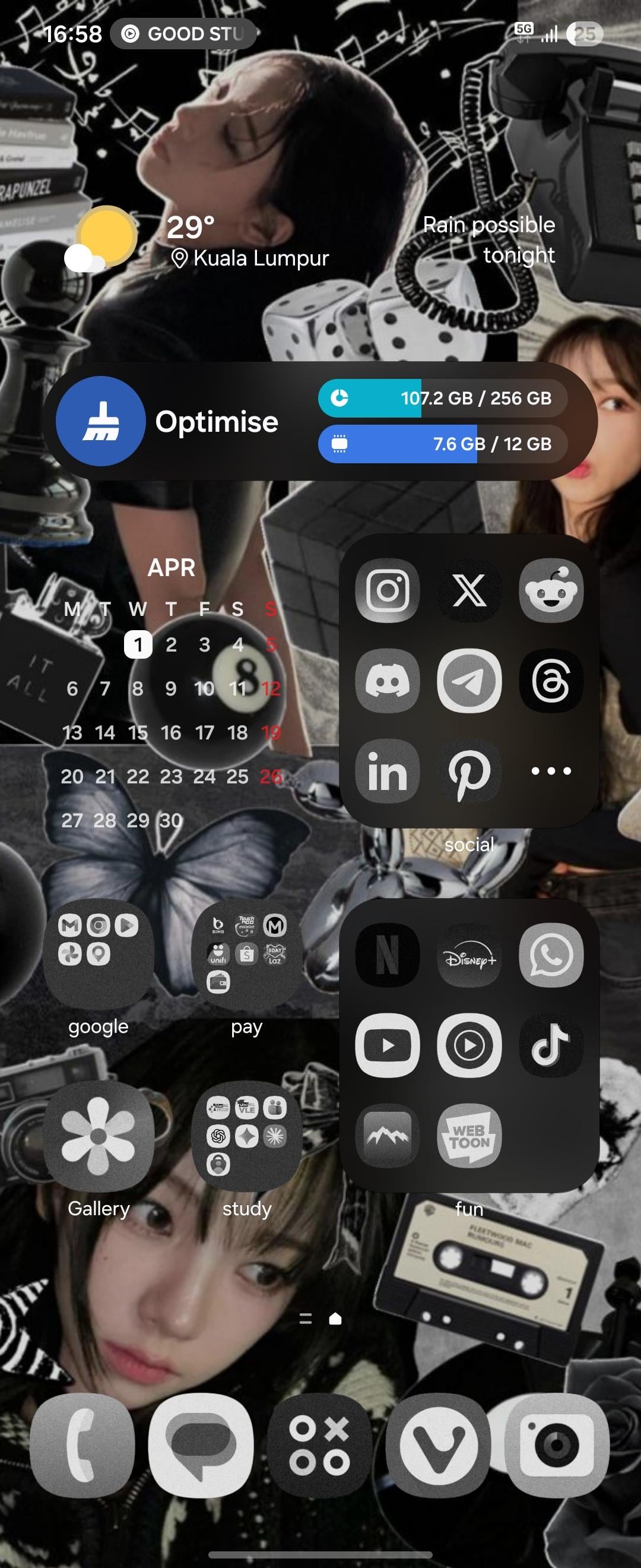Launch Telegram
Viewport: 641px width, 1568px height.
pos(469,680)
